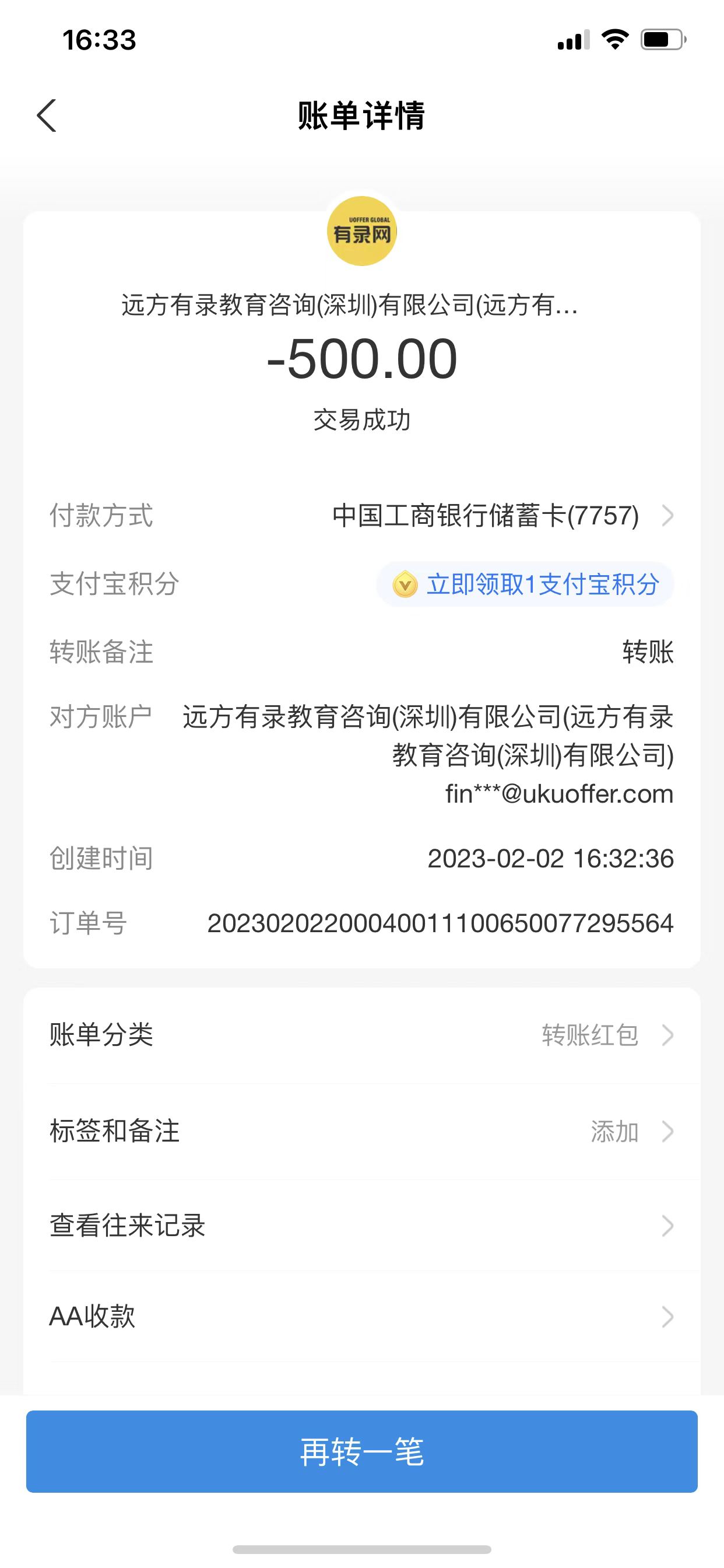Open 查看往来记录 transaction history
724x1568 pixels.
[x=361, y=1226]
